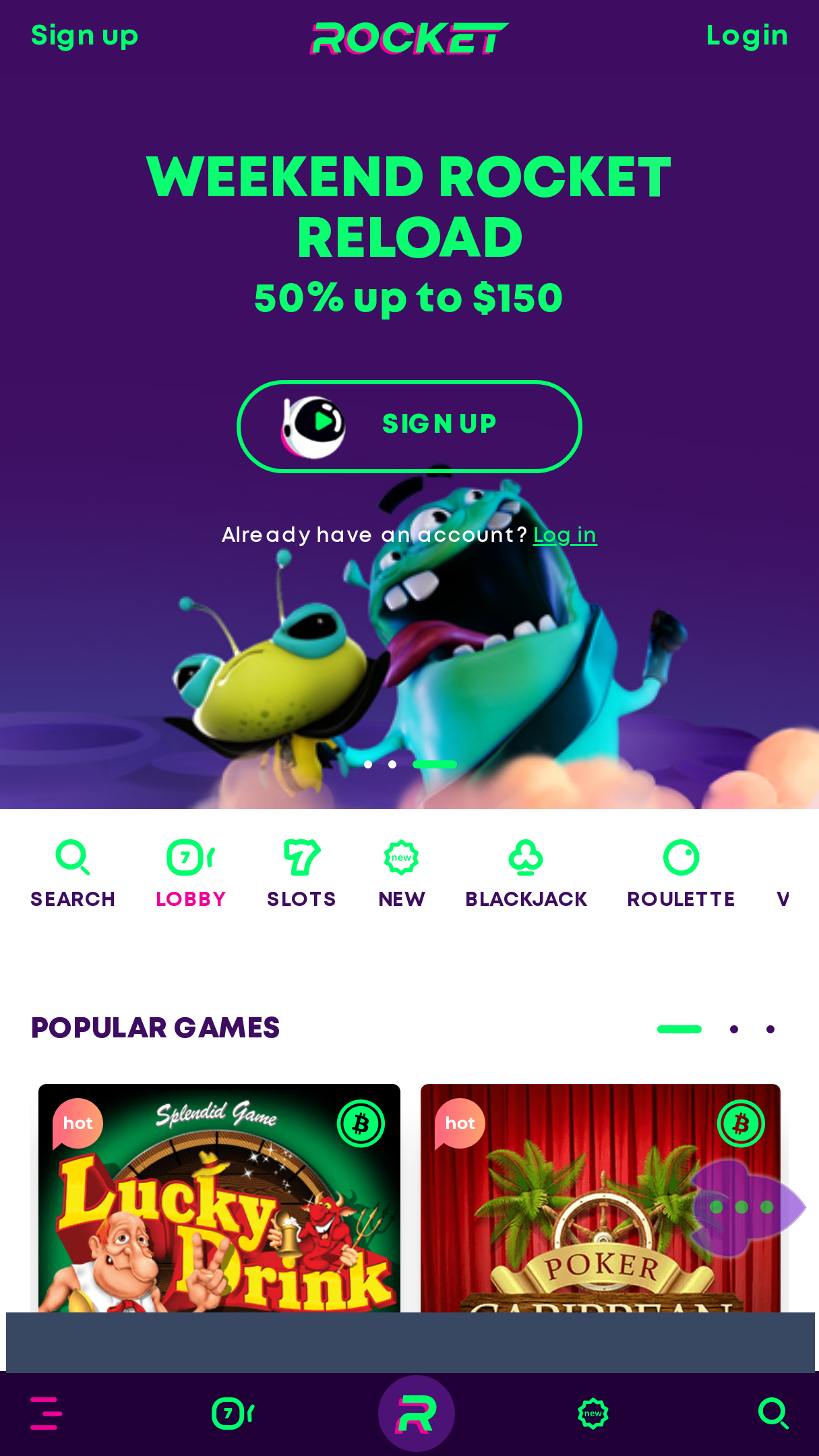Tap the Sign up link in the header

pos(84,36)
